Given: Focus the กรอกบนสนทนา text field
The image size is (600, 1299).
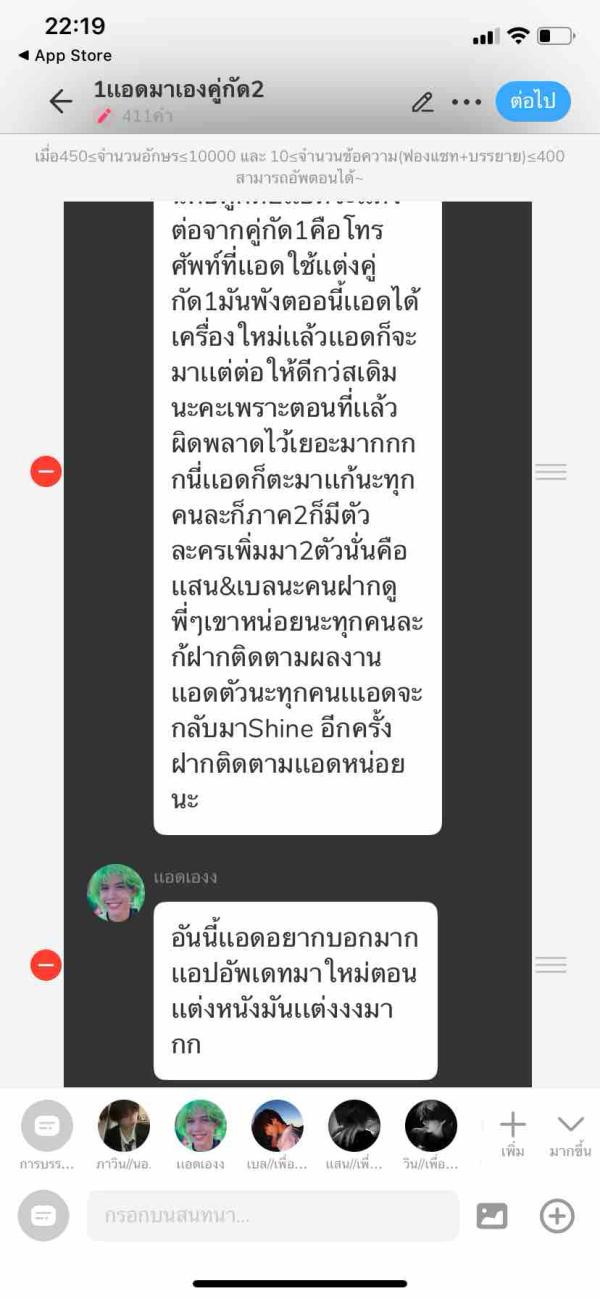Looking at the screenshot, I should [x=272, y=1216].
